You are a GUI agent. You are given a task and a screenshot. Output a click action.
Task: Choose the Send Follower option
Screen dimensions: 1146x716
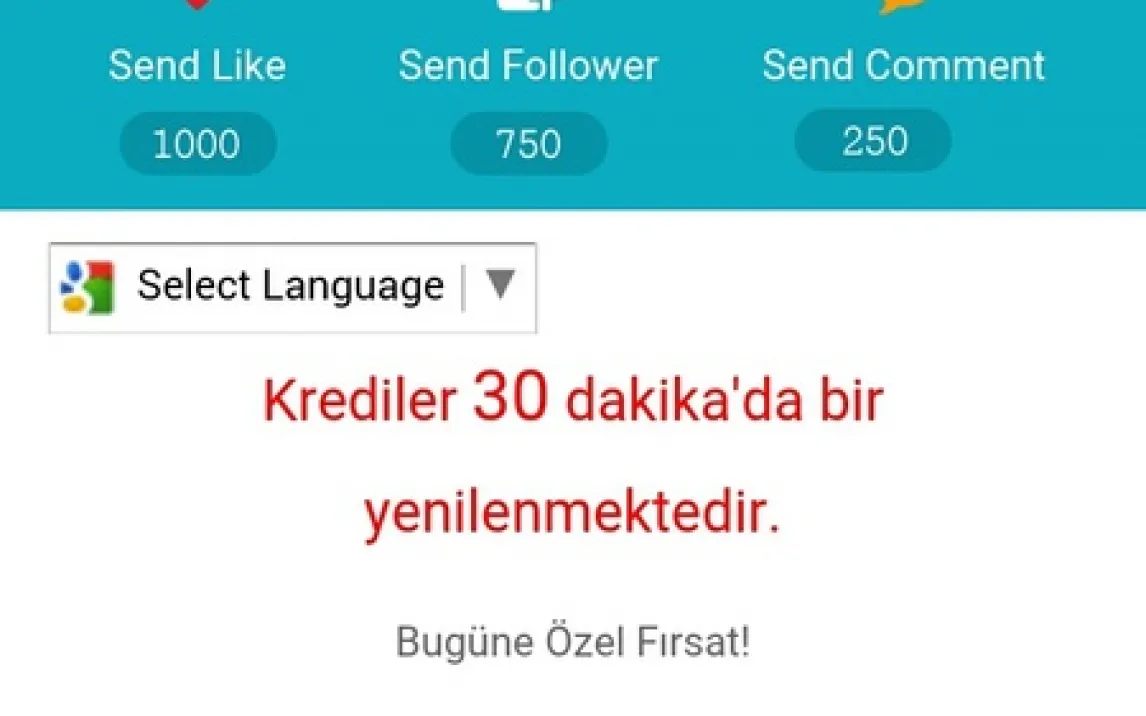click(x=528, y=67)
